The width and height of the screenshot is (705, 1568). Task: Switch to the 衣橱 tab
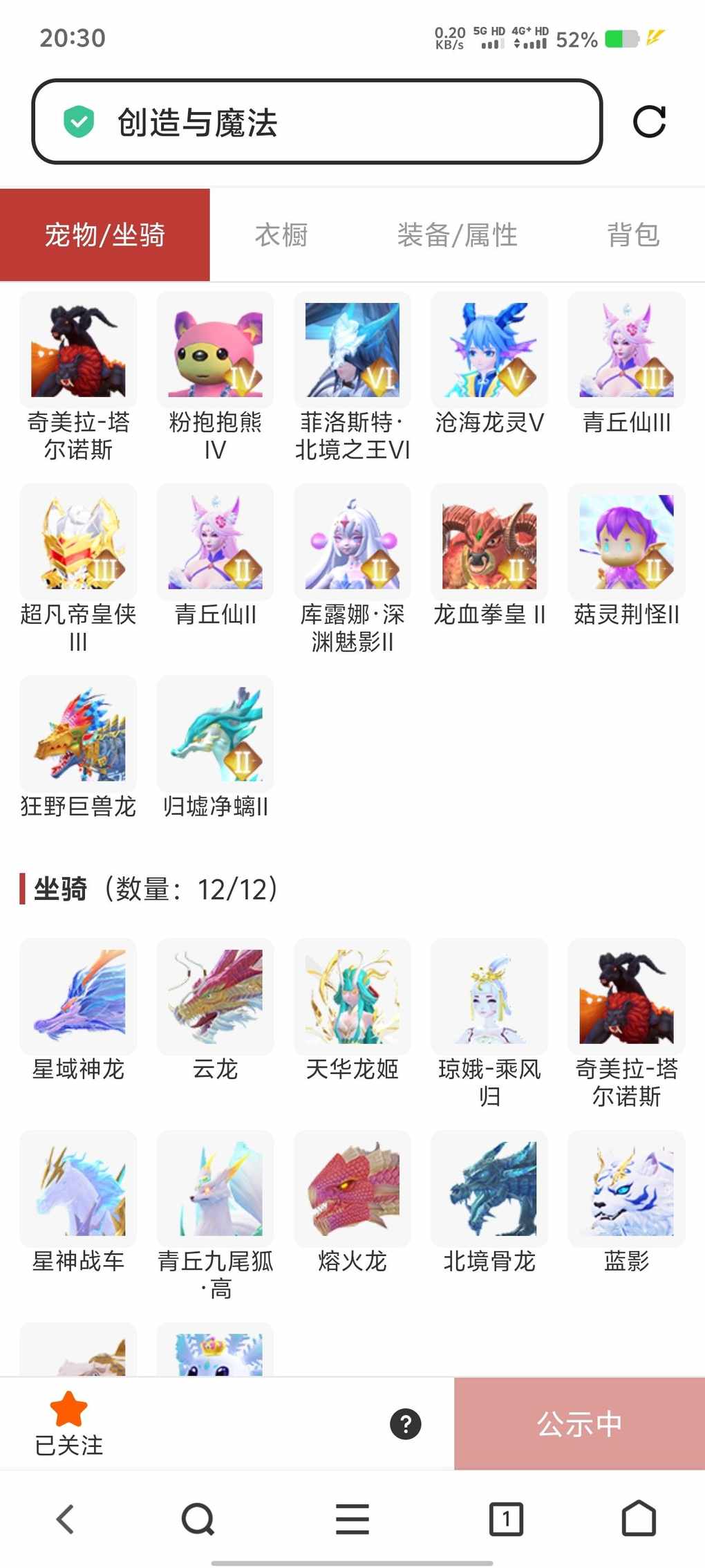pyautogui.click(x=281, y=235)
